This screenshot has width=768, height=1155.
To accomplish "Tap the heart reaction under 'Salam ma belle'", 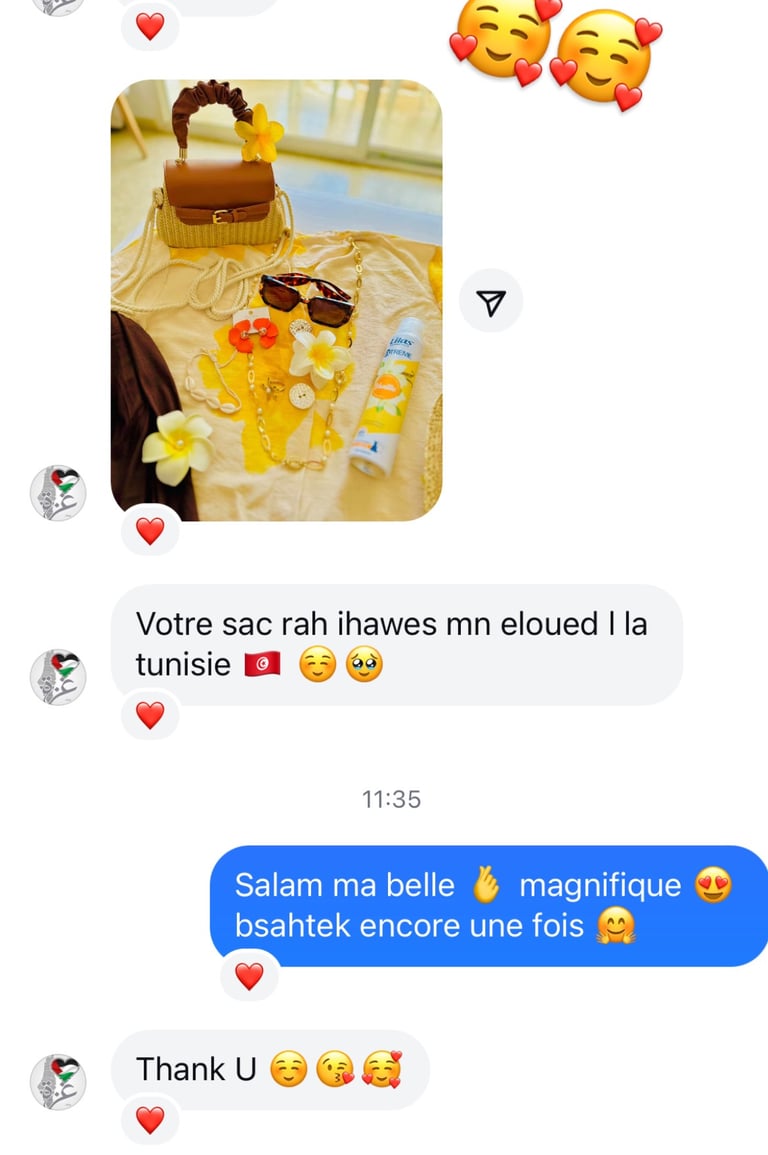I will coord(249,975).
